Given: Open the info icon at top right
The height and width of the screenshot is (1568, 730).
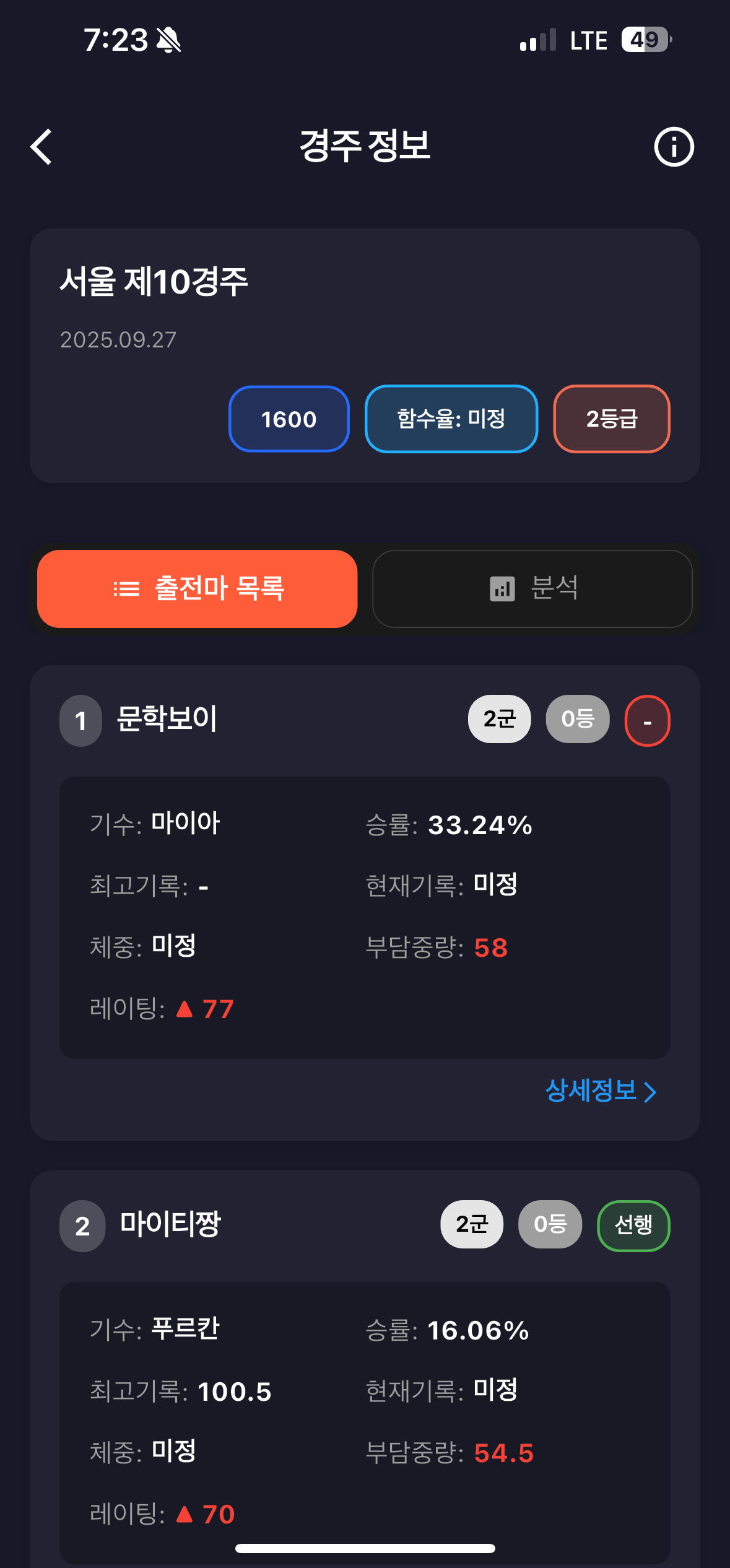Looking at the screenshot, I should (673, 147).
